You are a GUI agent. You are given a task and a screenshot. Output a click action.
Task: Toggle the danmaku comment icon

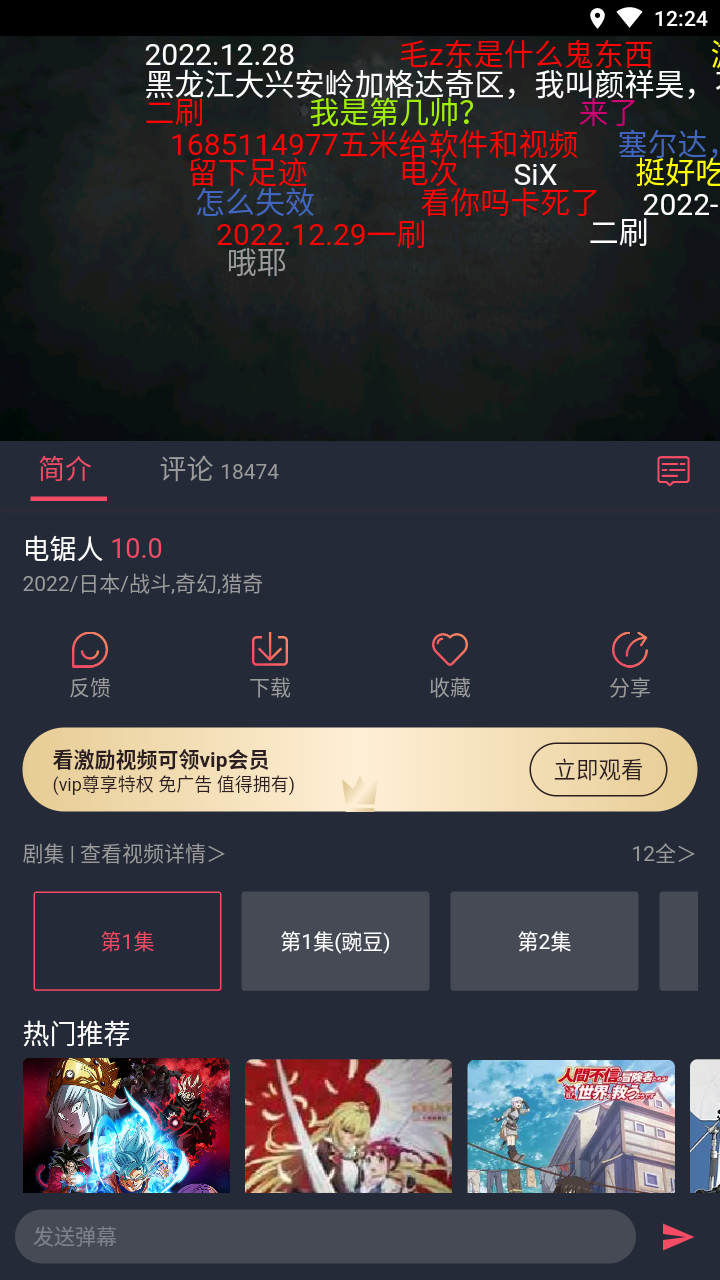tap(673, 470)
